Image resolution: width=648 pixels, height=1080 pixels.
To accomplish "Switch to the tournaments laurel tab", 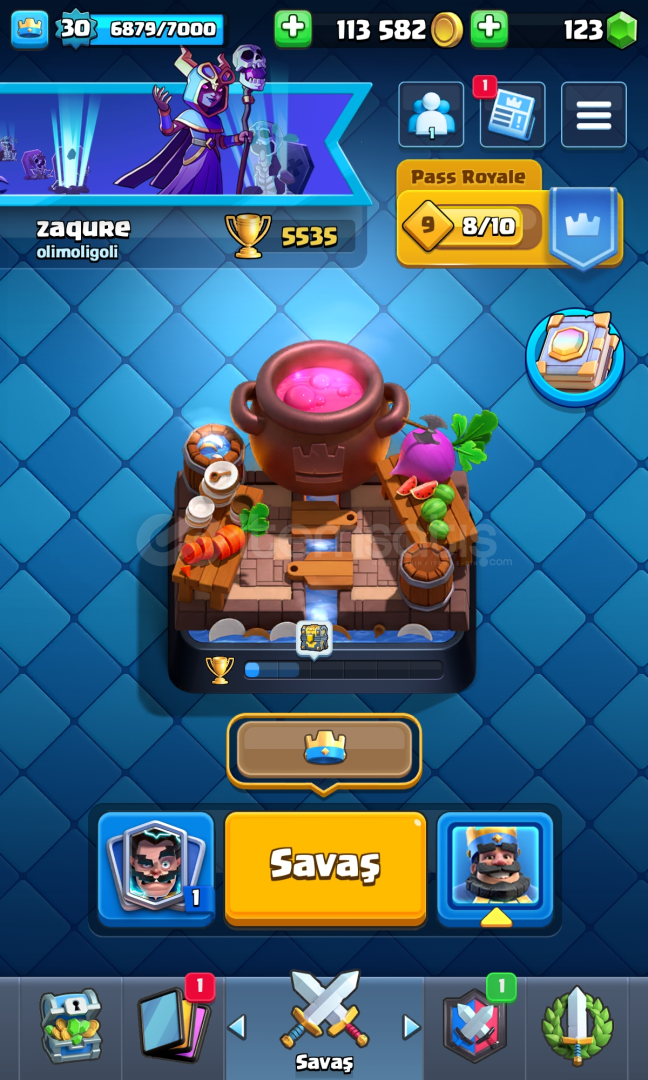I will tap(577, 1025).
